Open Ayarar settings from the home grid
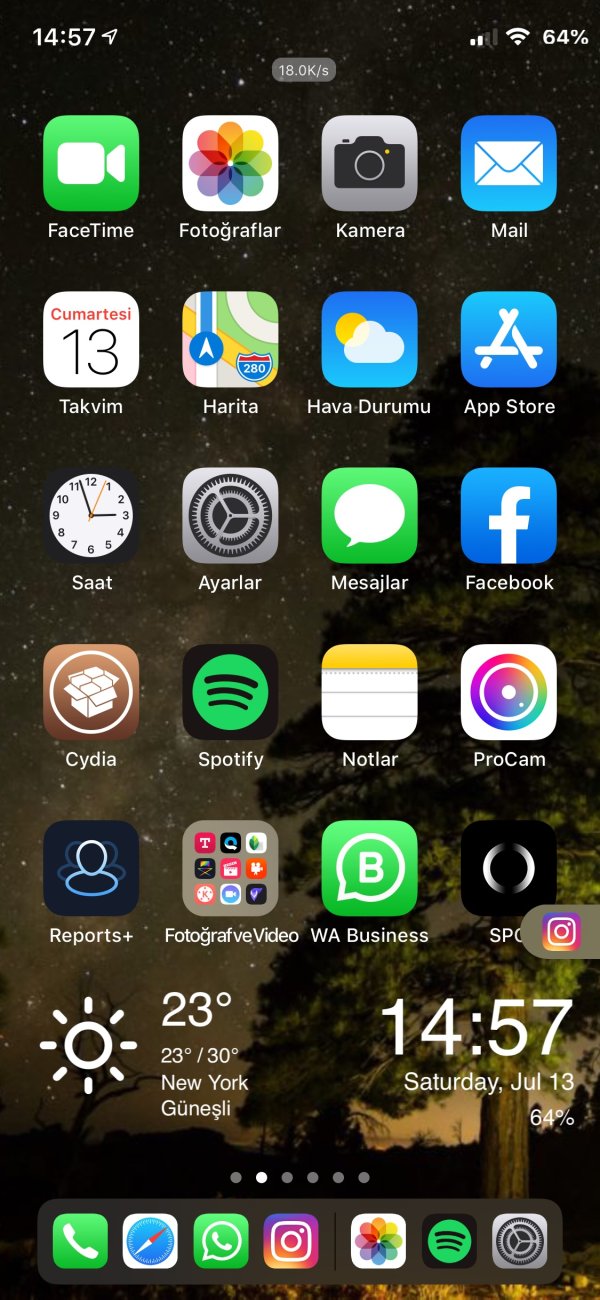Image resolution: width=600 pixels, height=1300 pixels. 230,516
